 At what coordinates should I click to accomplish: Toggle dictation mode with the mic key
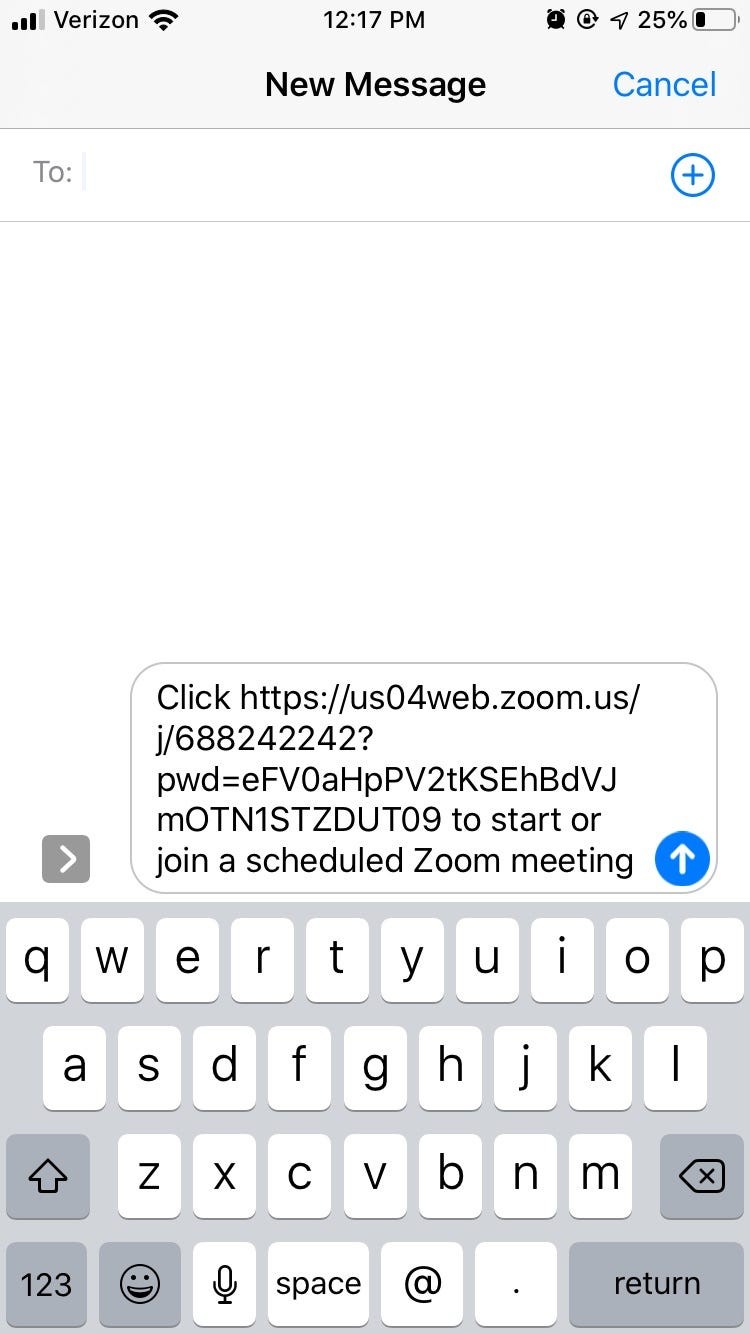pos(224,1283)
